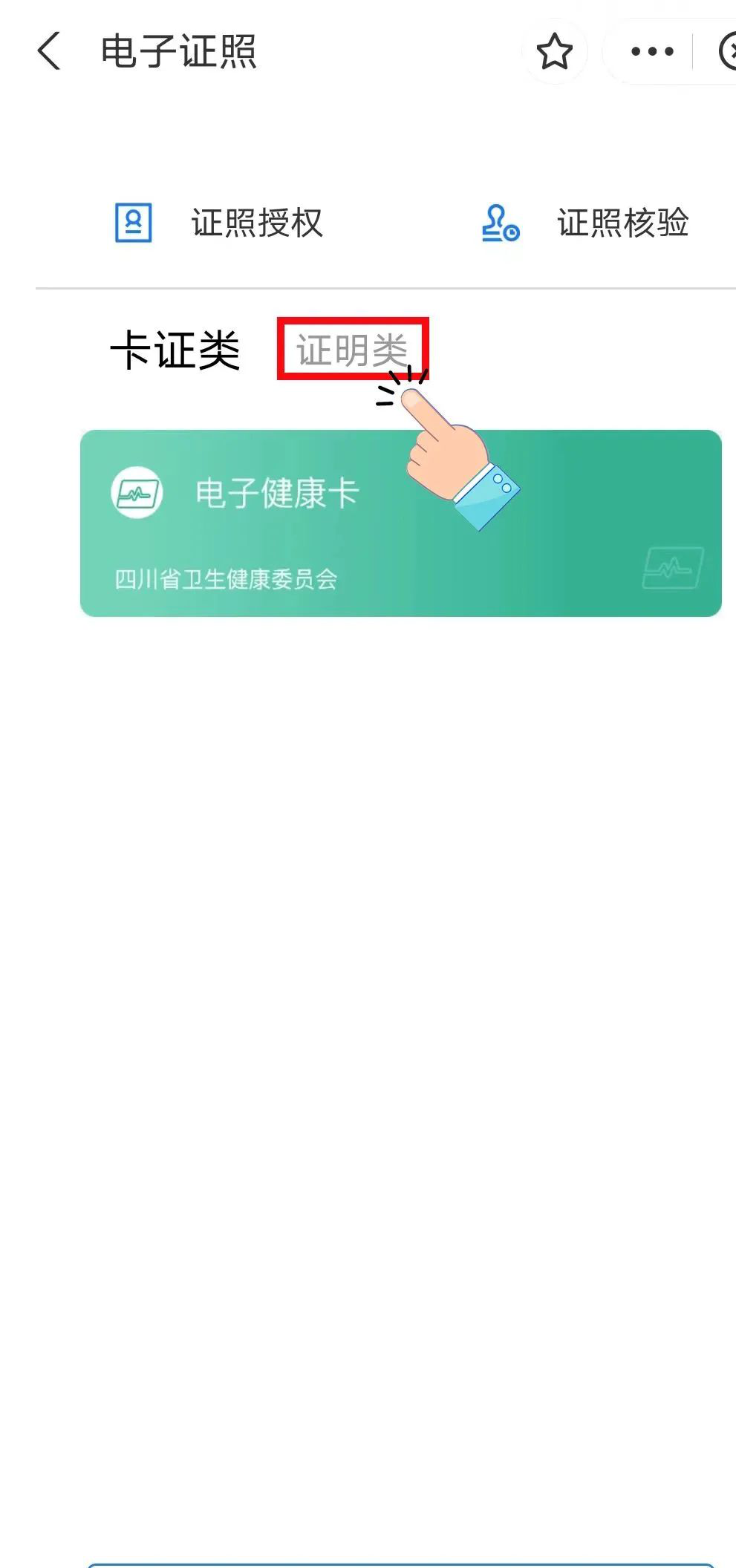Favorite this mini program with the star
Image resolution: width=736 pixels, height=1568 pixels.
554,52
